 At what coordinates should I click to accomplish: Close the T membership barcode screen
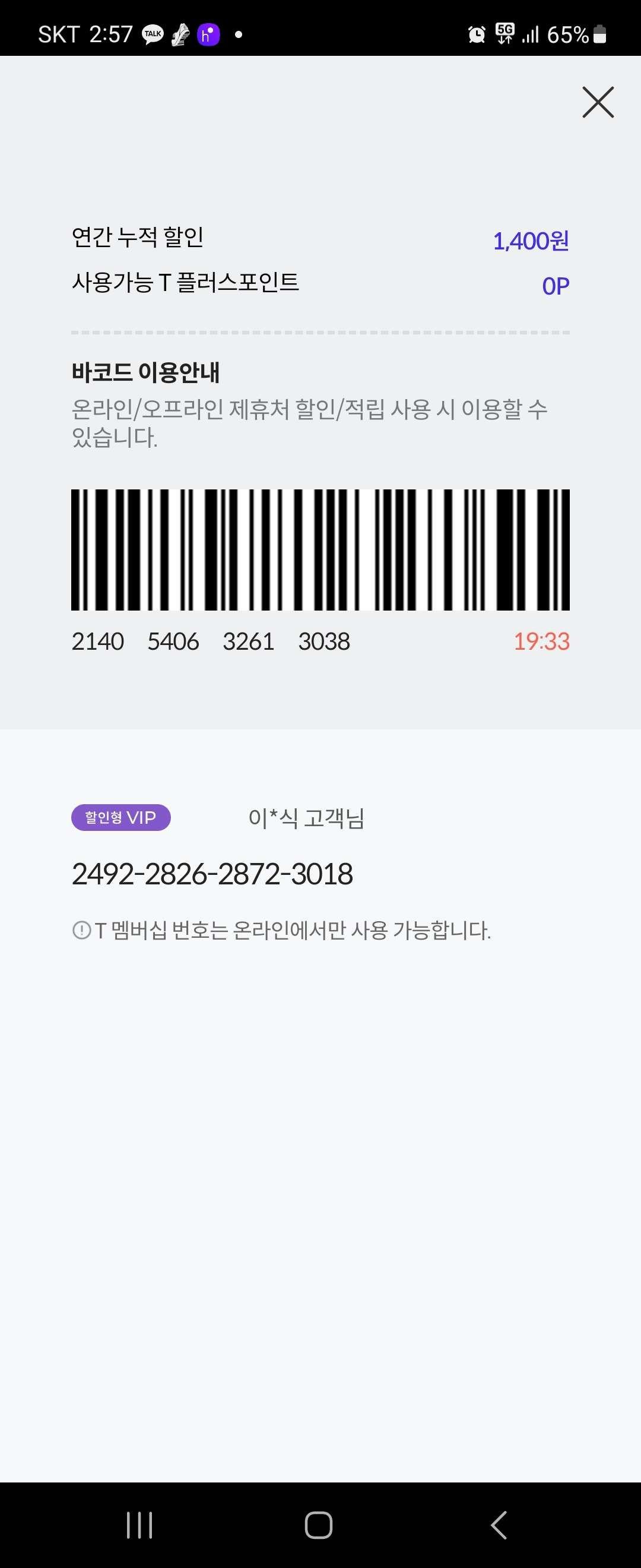pos(598,102)
